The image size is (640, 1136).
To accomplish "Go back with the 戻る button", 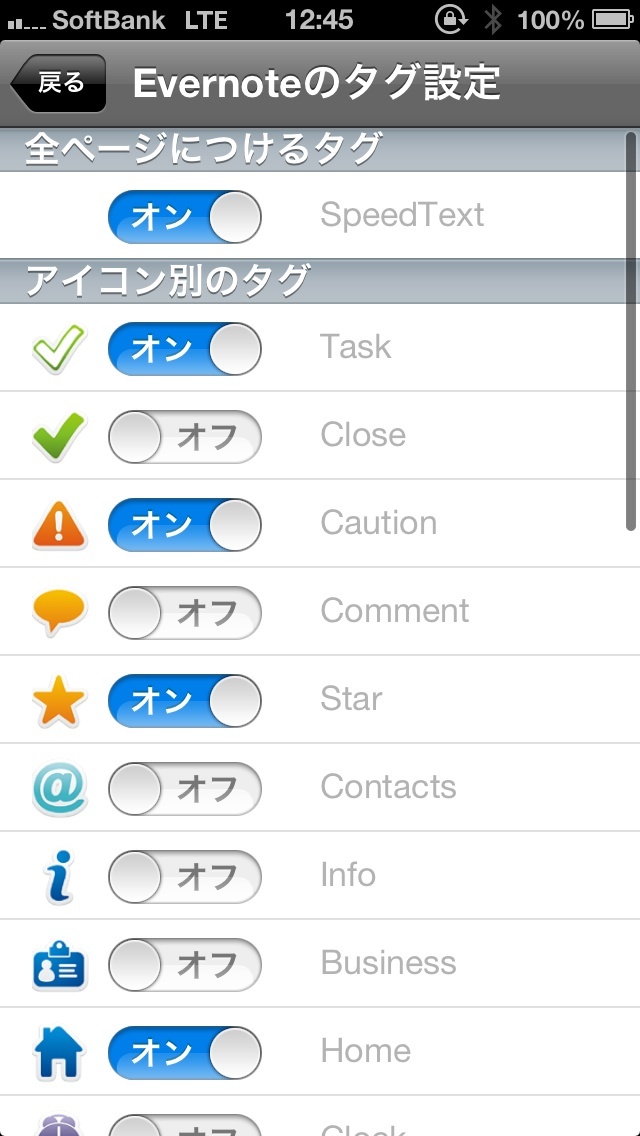I will tap(58, 84).
